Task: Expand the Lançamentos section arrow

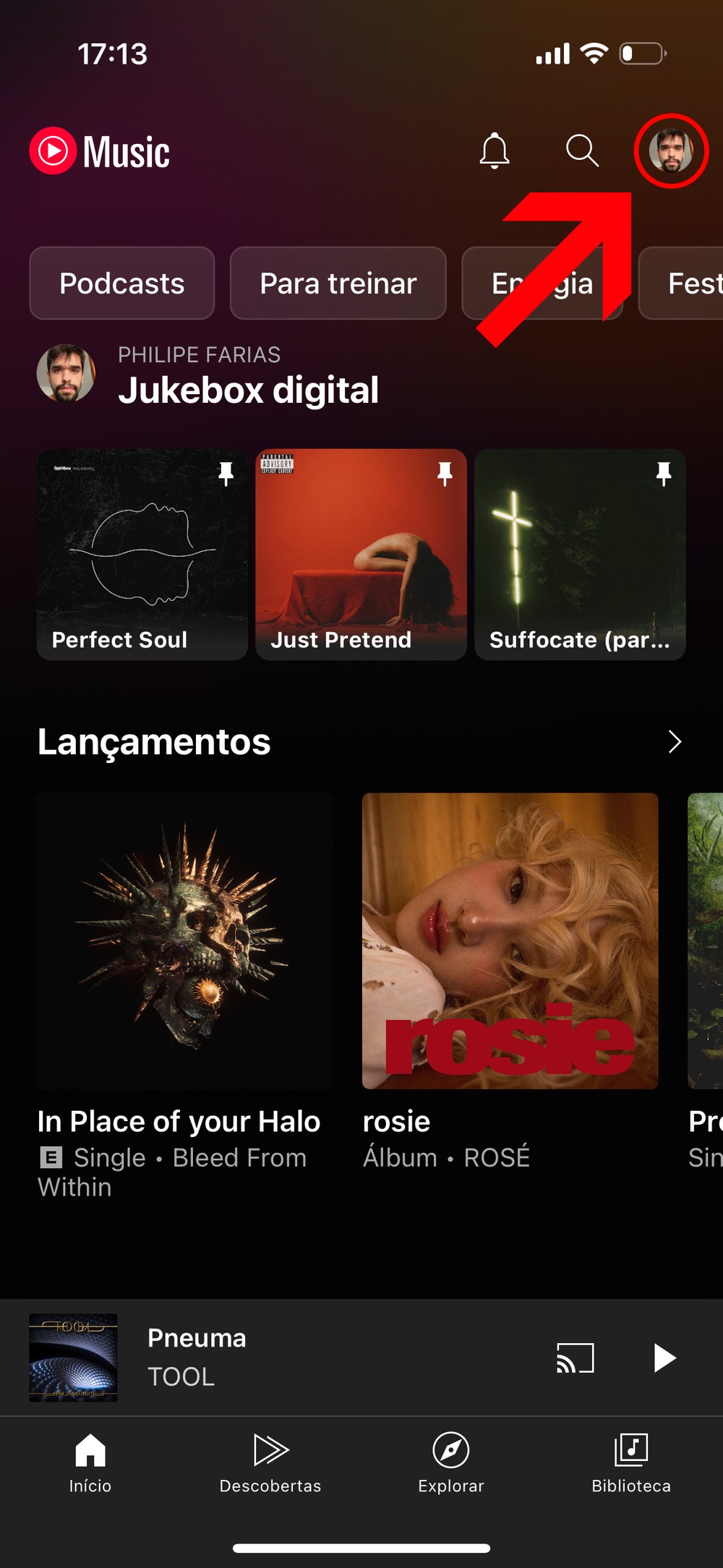Action: pos(675,741)
